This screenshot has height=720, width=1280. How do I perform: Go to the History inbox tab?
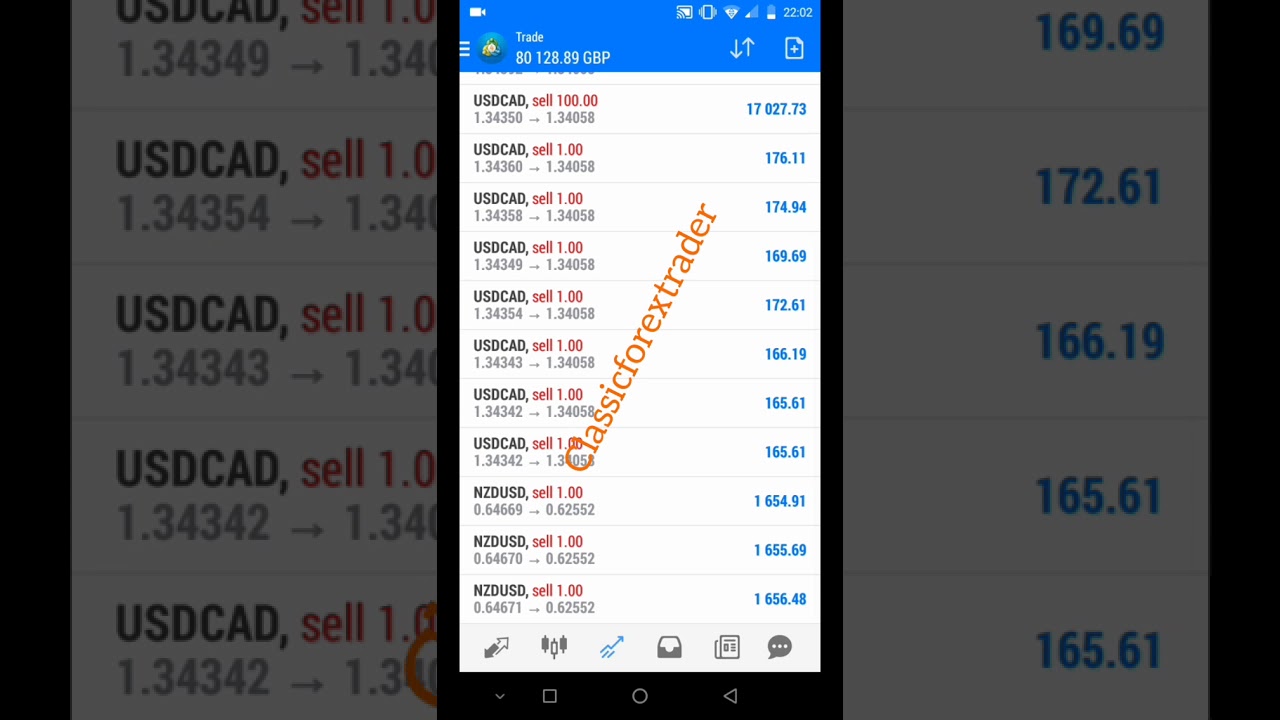coord(669,647)
